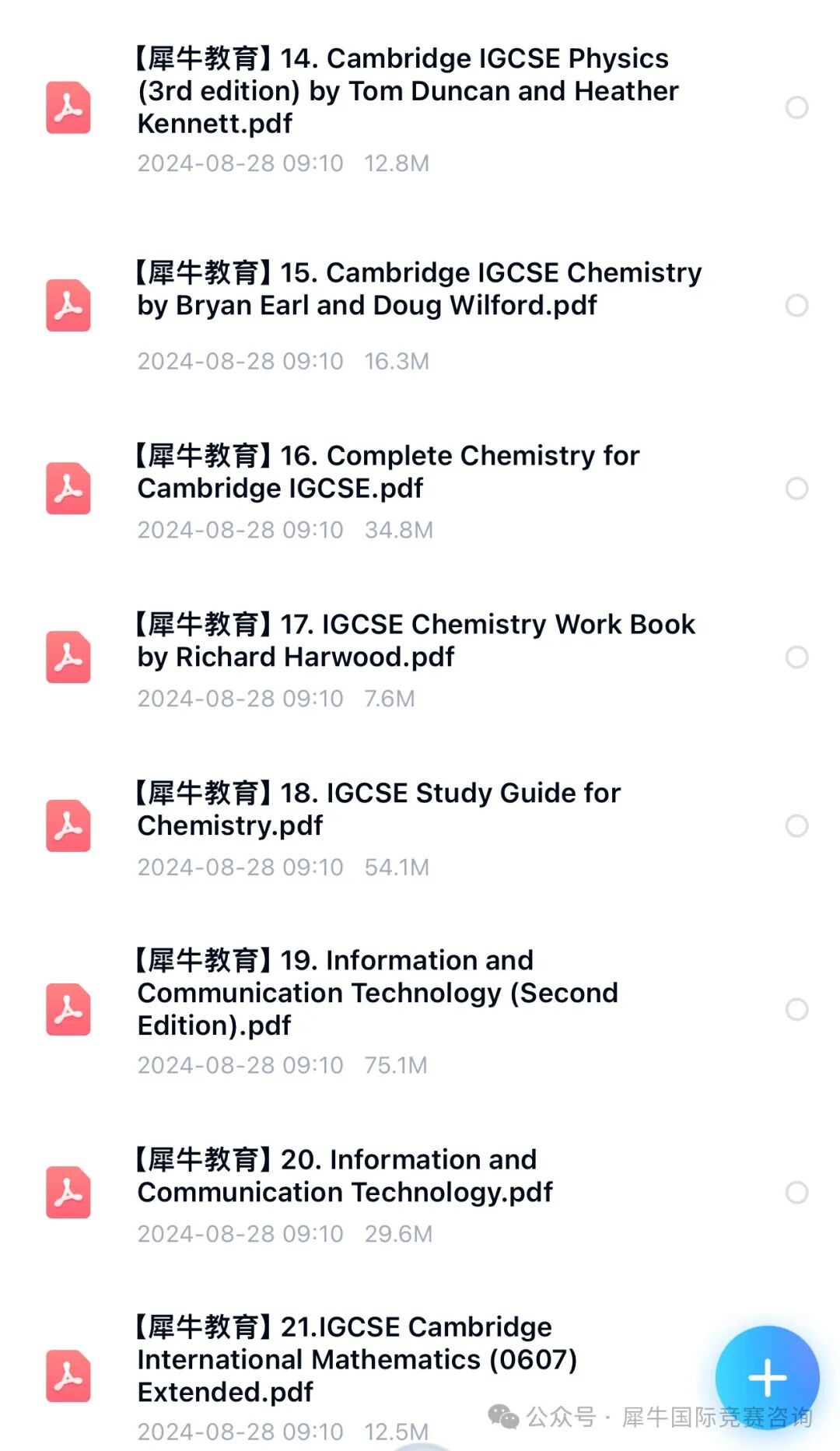This screenshot has width=840, height=1451.
Task: Tap the blue plus button to add files
Action: [x=768, y=1377]
